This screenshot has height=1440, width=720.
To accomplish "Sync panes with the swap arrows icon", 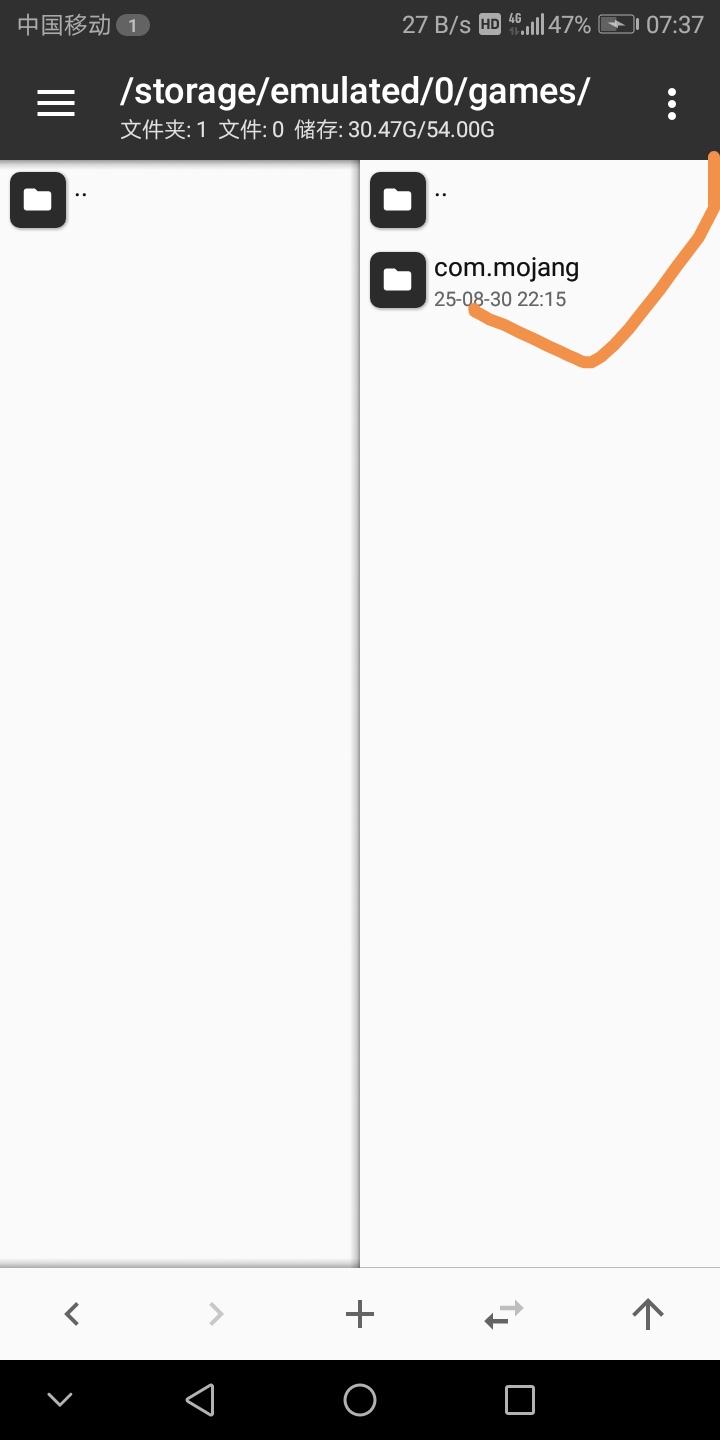I will pos(504,1314).
